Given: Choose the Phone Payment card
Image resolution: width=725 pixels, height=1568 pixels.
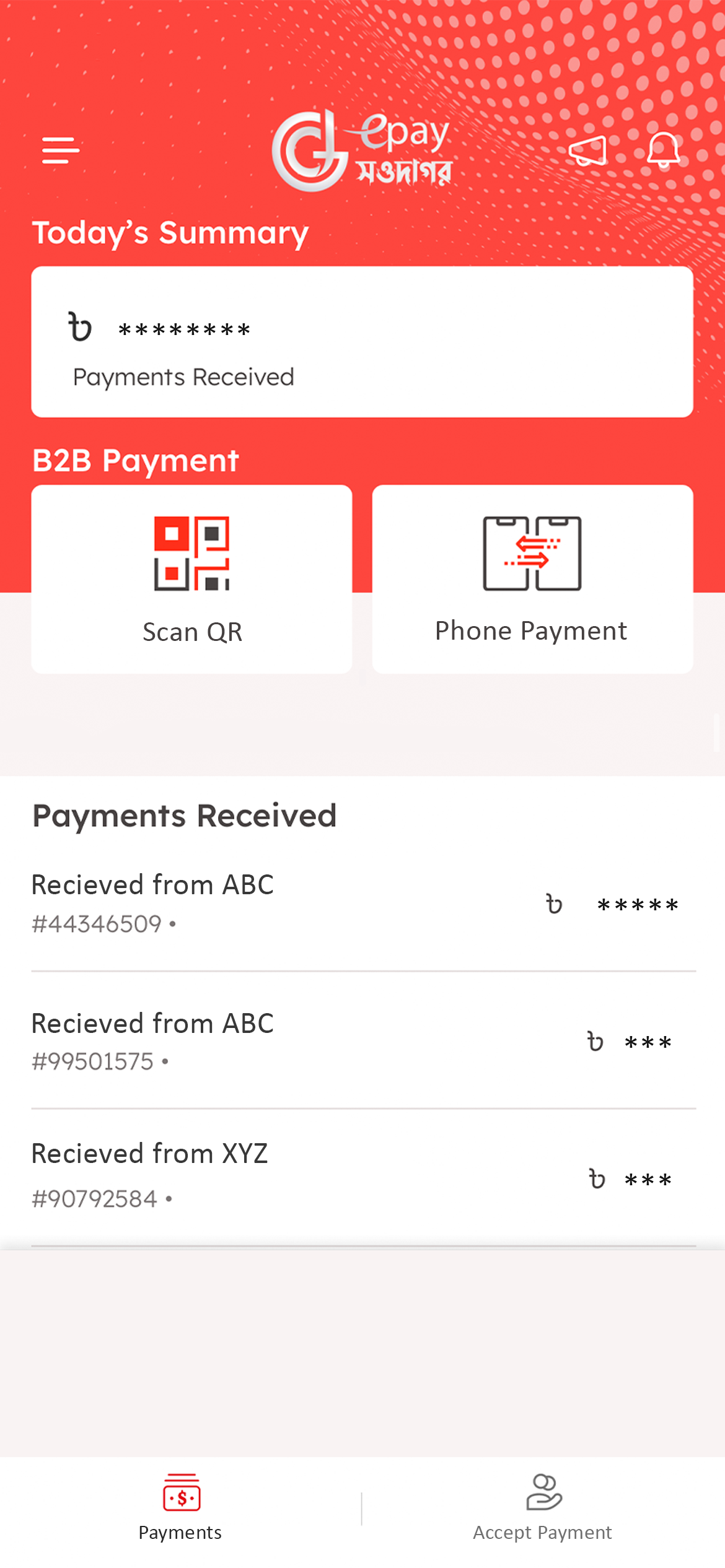Looking at the screenshot, I should (532, 579).
